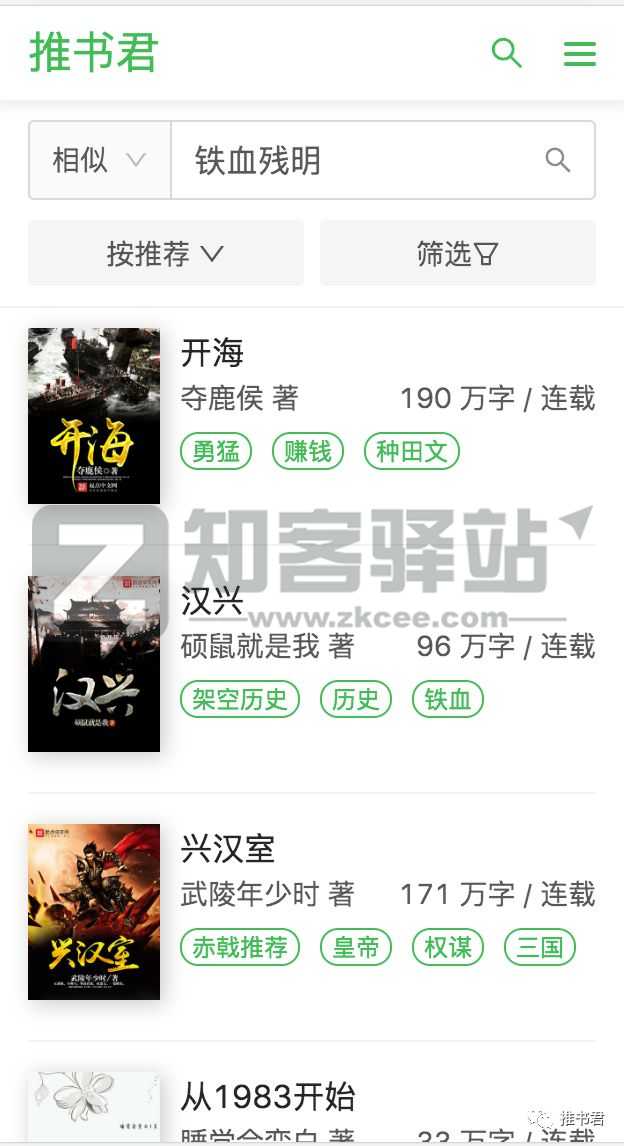Select the 皇帝 tag chip

(x=356, y=947)
